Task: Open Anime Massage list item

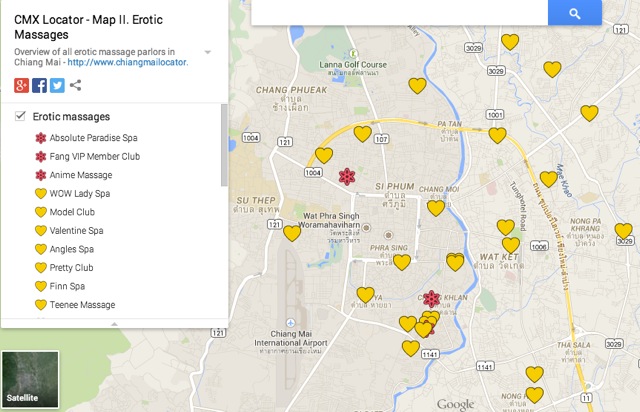Action: point(80,175)
